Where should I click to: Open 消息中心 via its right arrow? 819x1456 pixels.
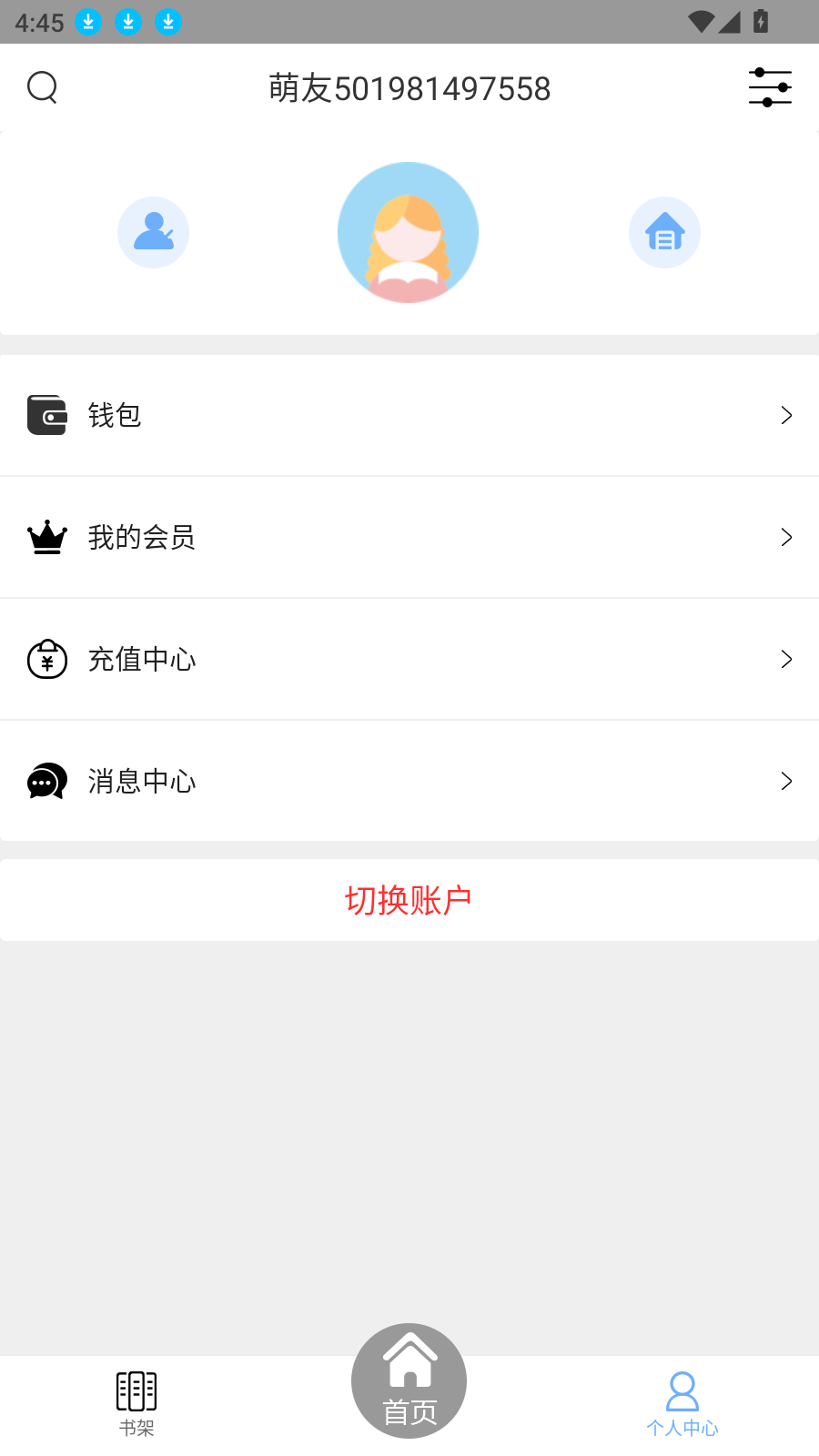(786, 781)
